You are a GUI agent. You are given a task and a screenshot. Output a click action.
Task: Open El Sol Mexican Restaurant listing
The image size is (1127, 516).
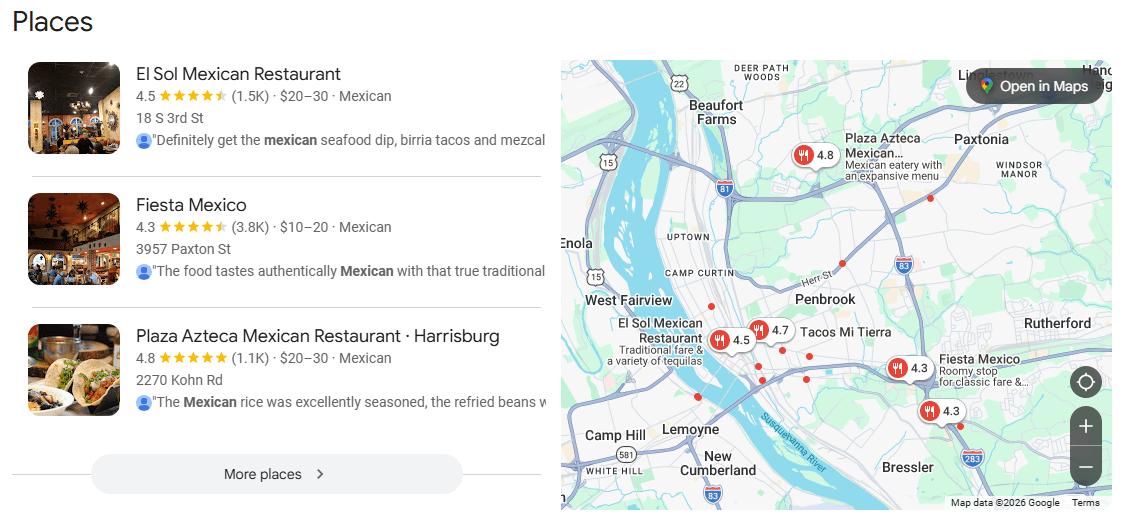coord(238,75)
